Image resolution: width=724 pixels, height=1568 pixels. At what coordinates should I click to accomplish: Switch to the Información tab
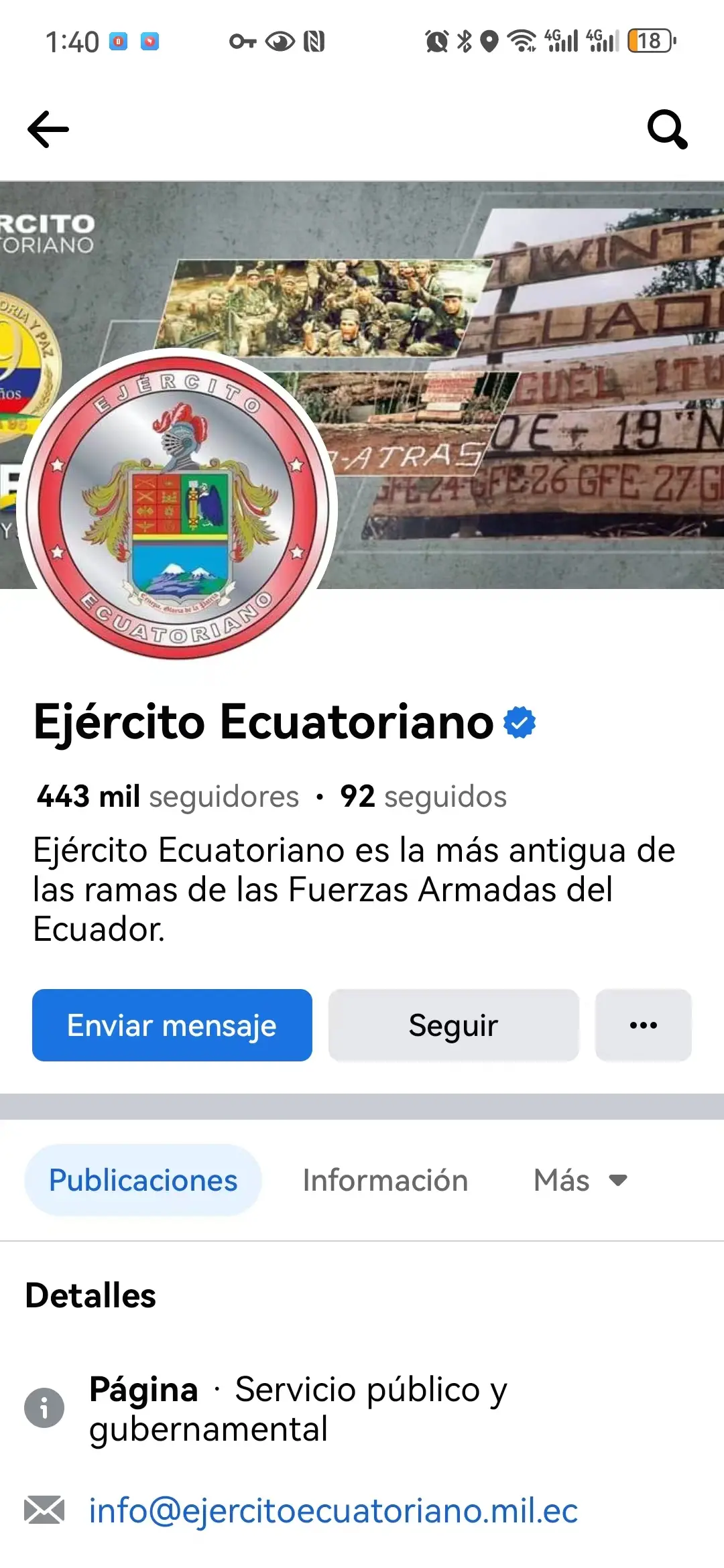click(385, 1180)
